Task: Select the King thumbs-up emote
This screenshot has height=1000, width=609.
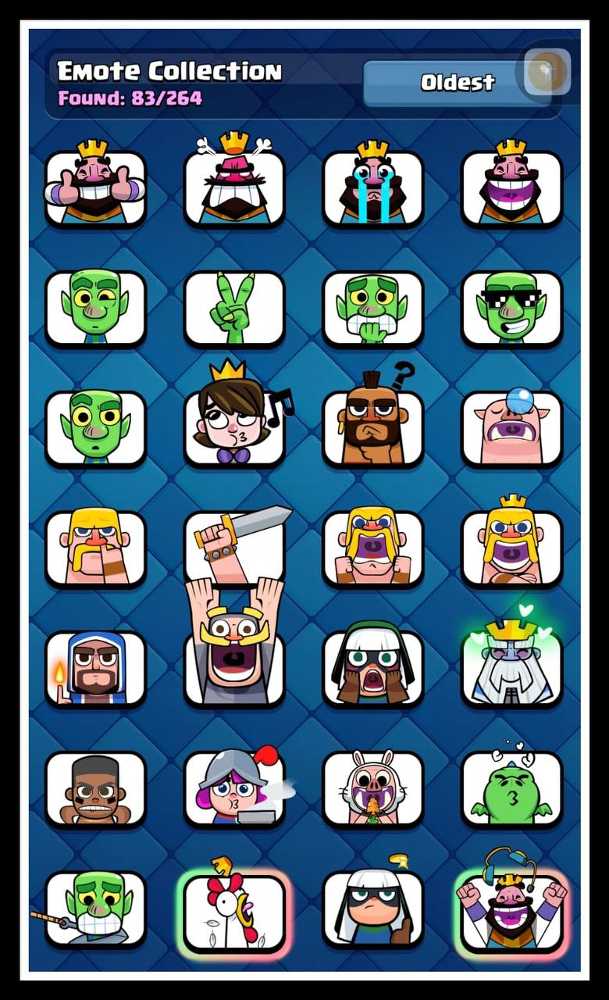Action: [95, 186]
